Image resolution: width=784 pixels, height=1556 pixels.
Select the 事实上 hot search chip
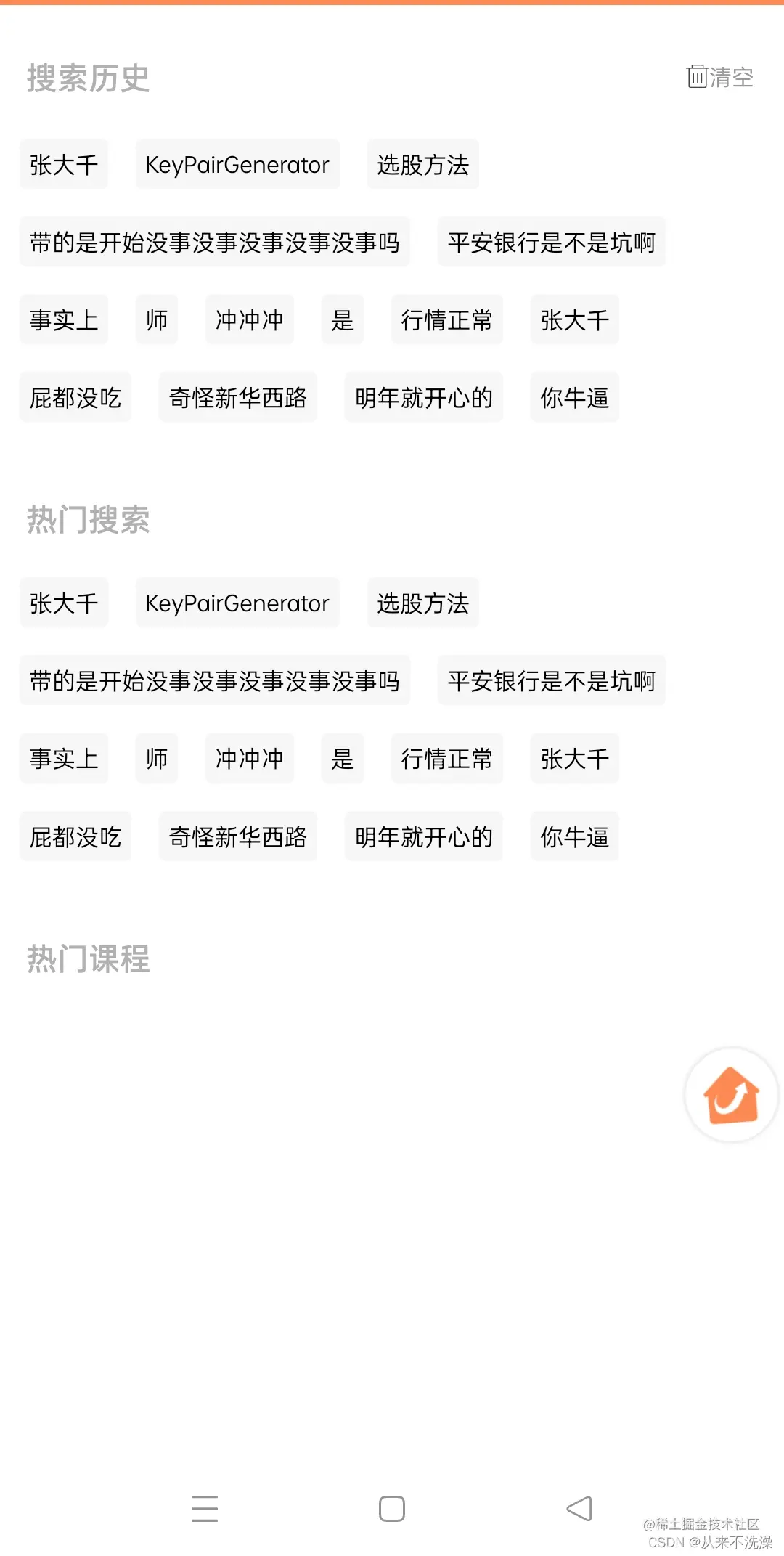click(x=64, y=758)
